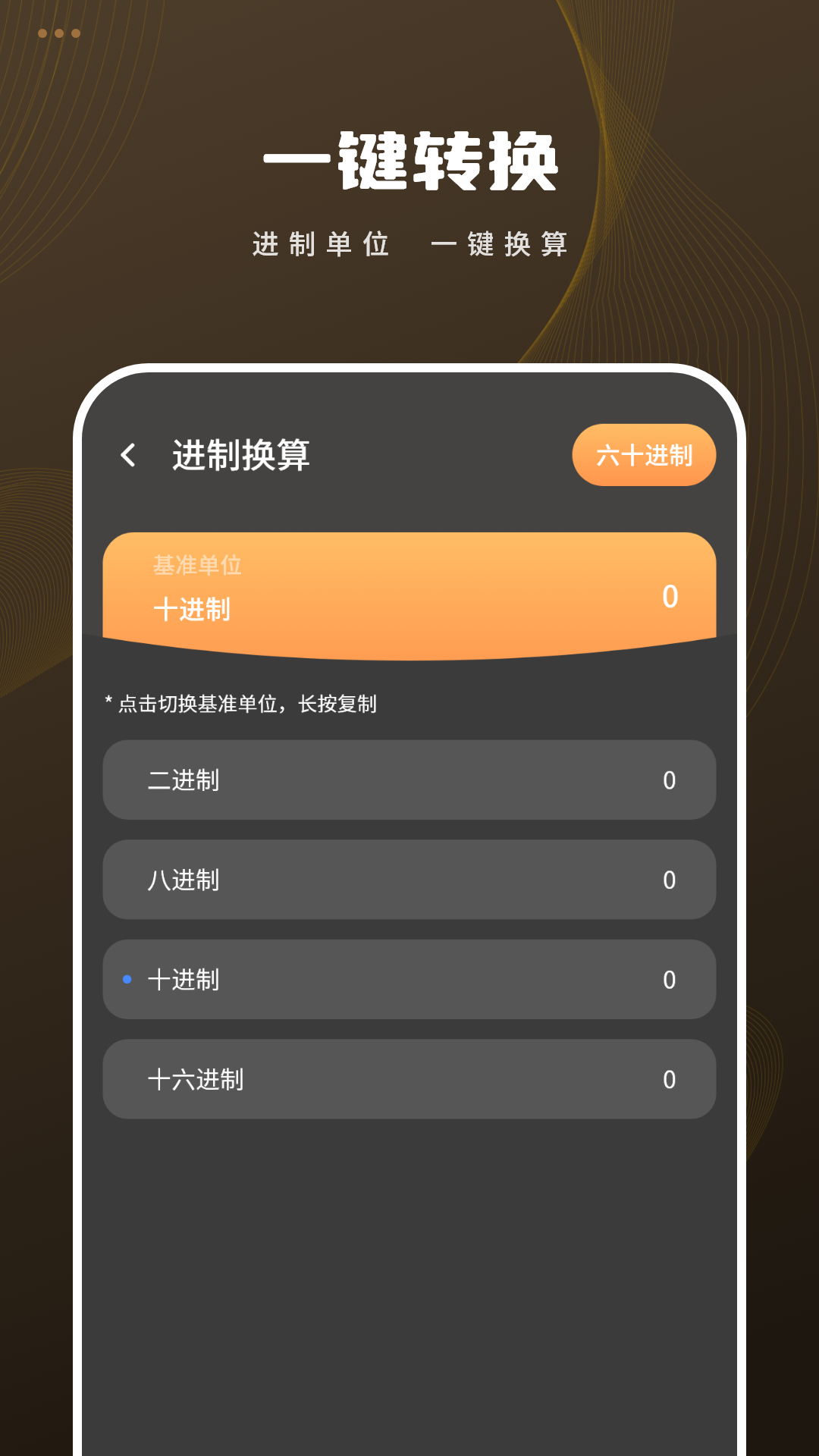This screenshot has width=819, height=1456.
Task: Open the 六十进制 mode button
Action: [644, 453]
